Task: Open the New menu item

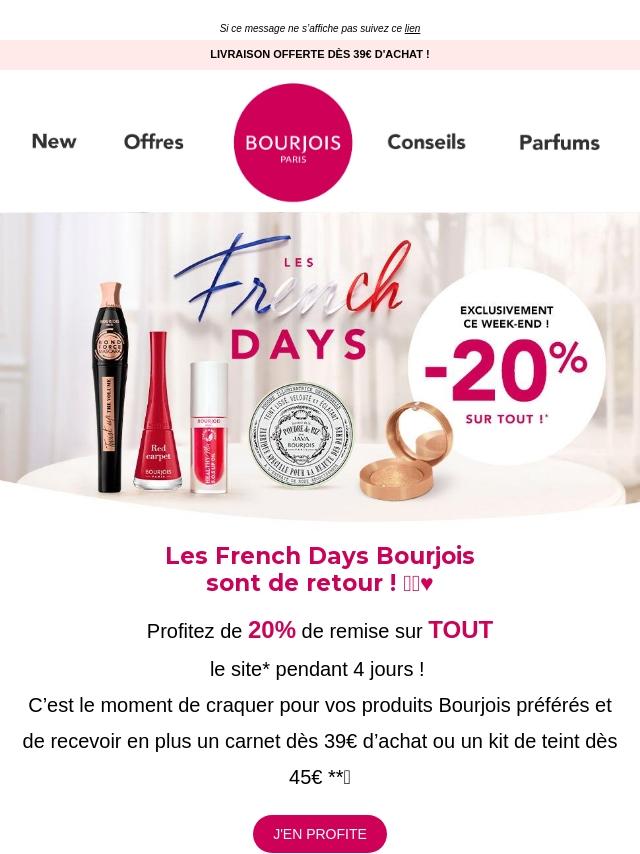Action: coord(54,142)
